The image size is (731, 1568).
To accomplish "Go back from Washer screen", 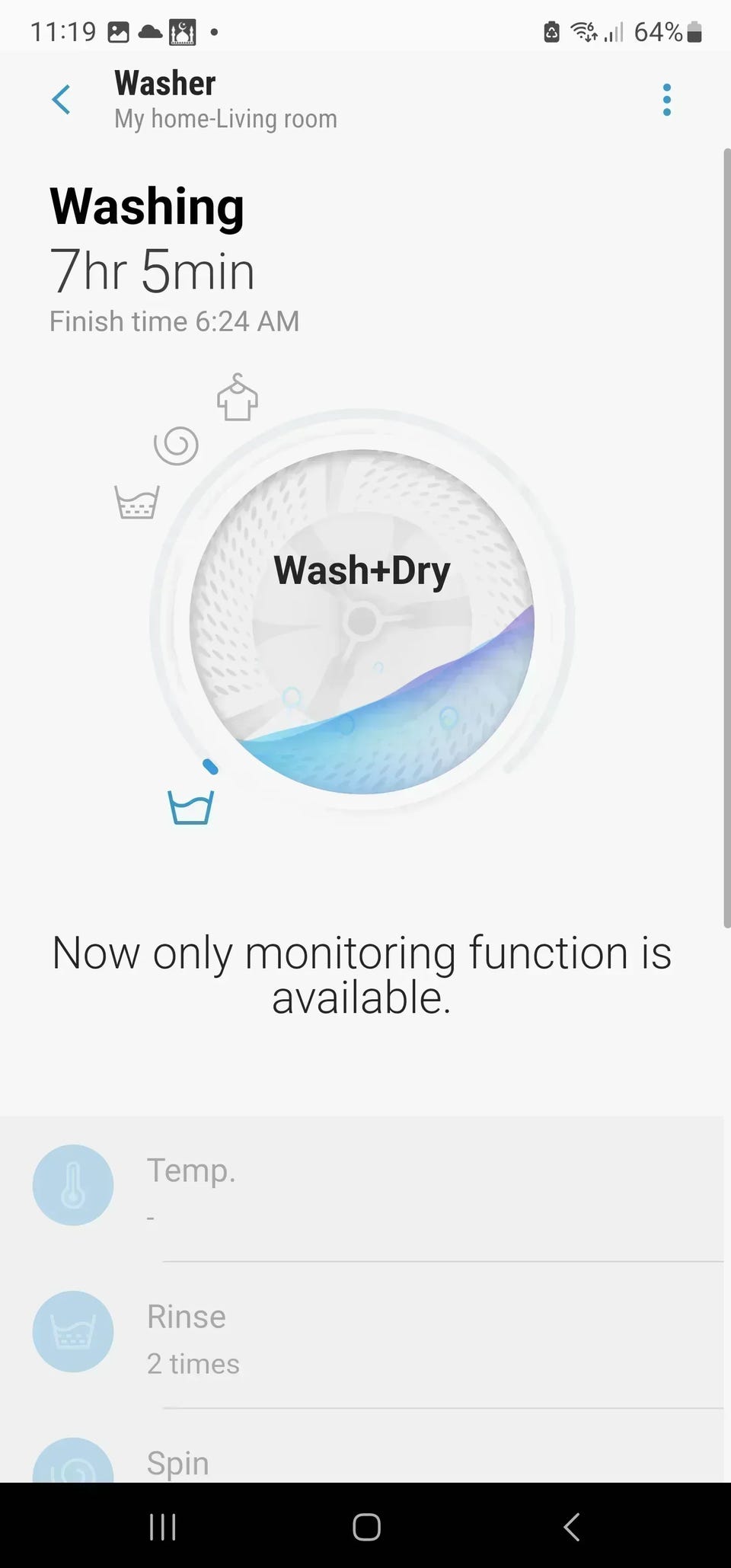I will tap(62, 100).
